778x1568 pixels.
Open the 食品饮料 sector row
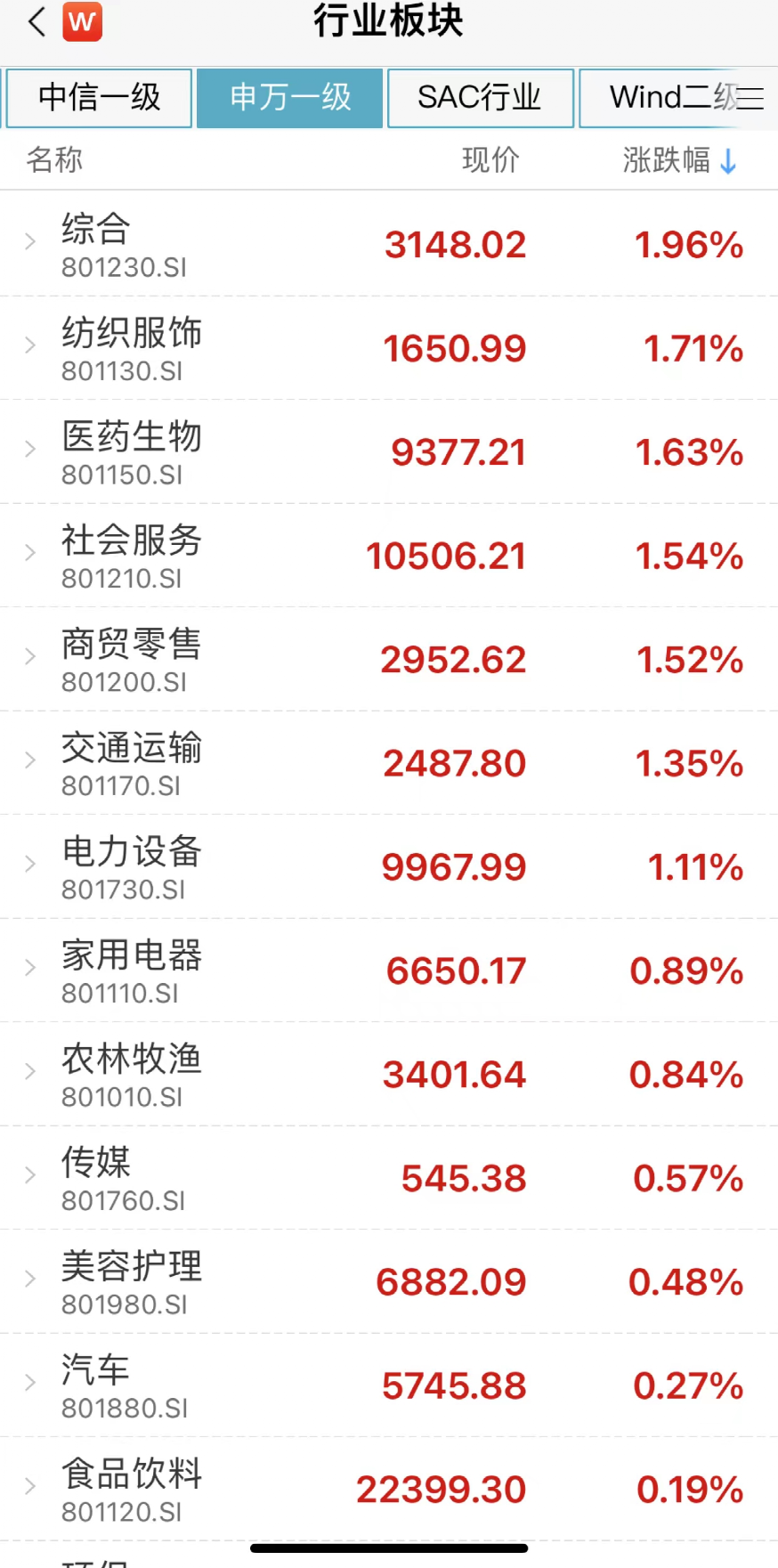click(389, 1489)
